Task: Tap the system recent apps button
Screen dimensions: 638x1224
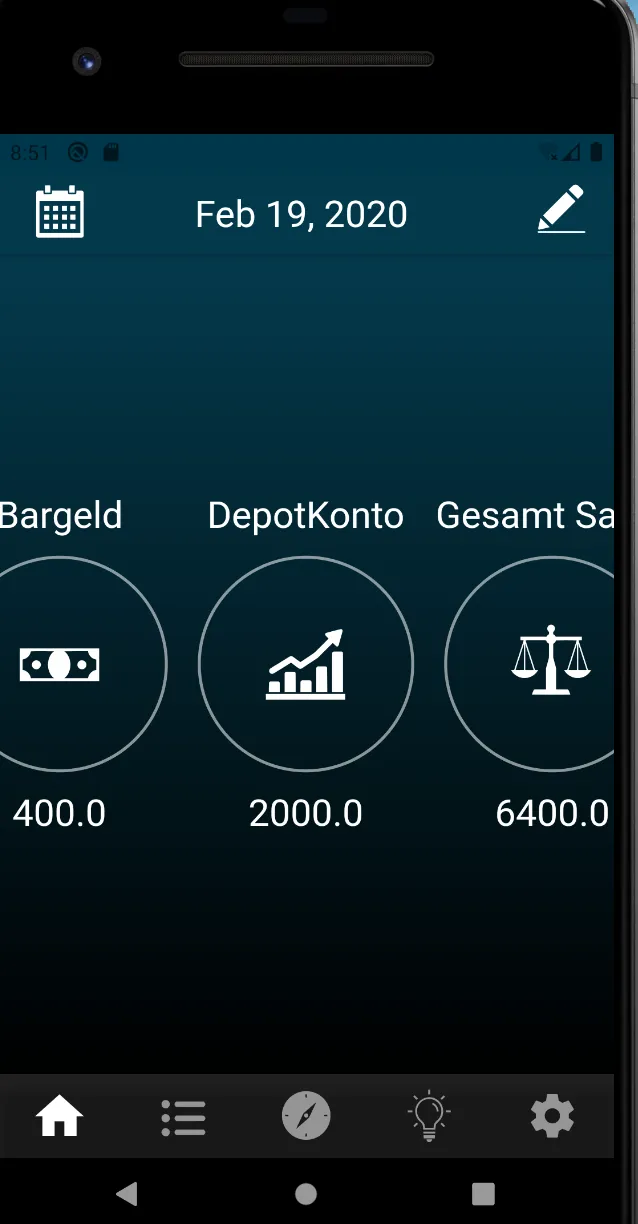Action: point(484,1193)
